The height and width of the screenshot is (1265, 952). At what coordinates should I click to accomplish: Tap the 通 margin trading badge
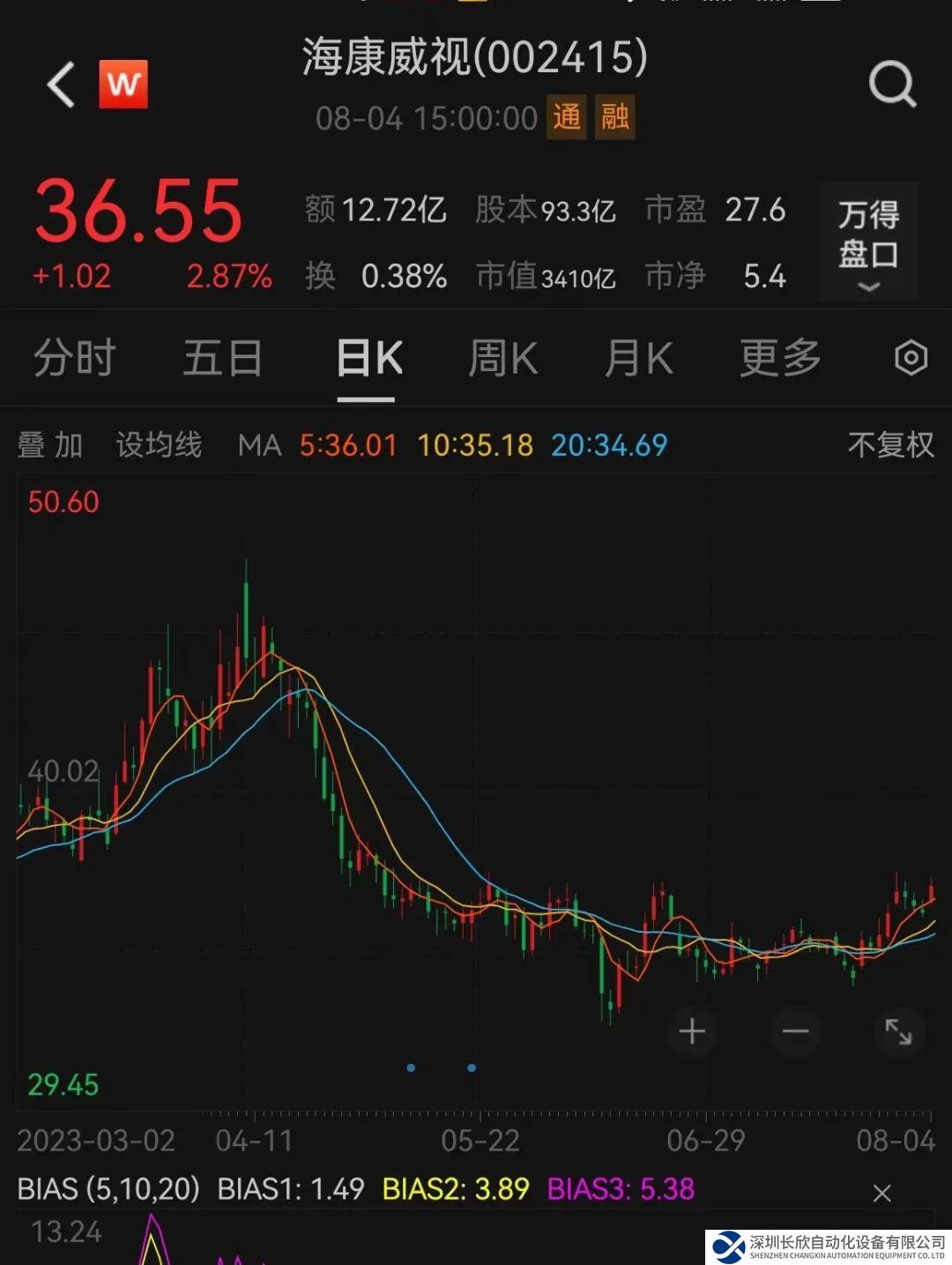(569, 118)
